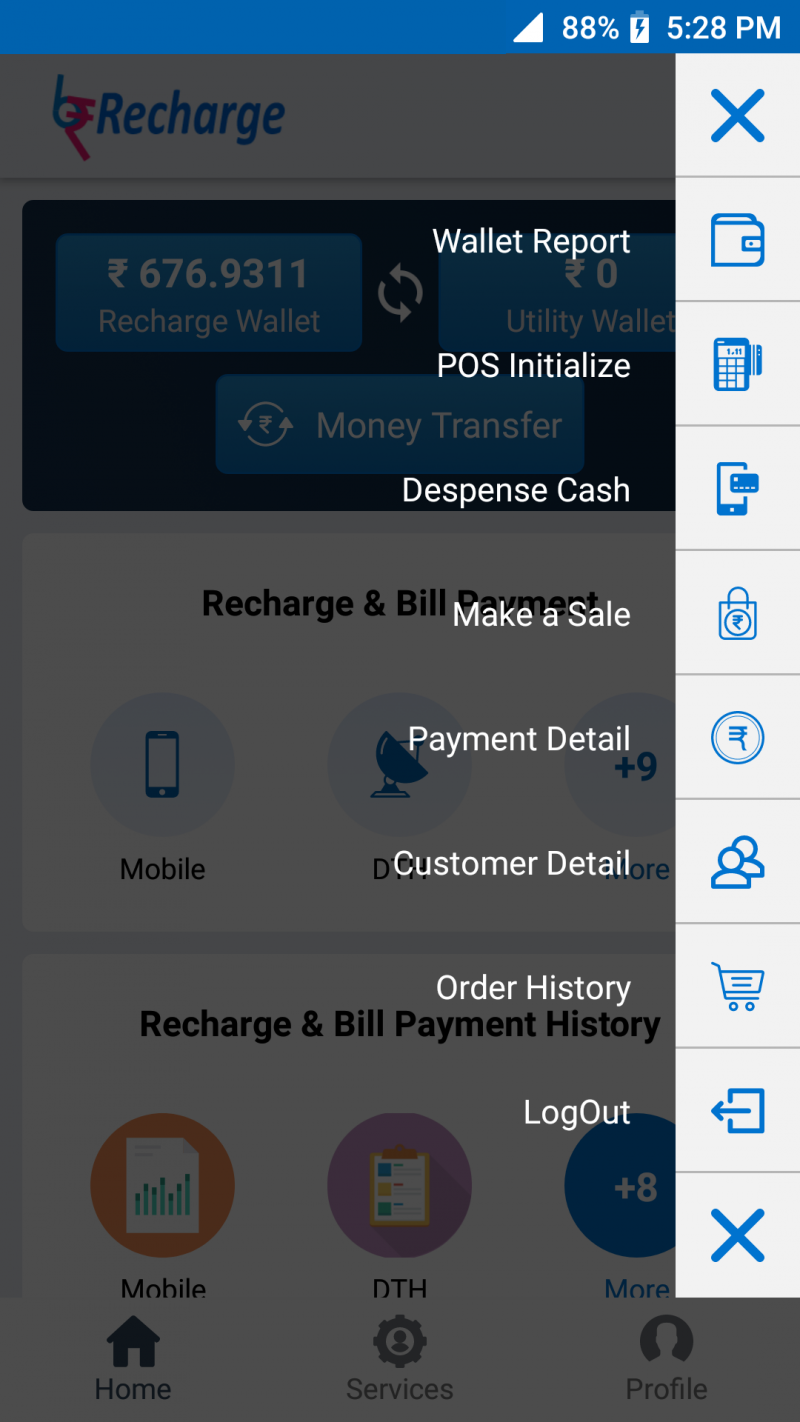The image size is (800, 1422).
Task: Tap LogOut to sign out
Action: click(737, 1111)
